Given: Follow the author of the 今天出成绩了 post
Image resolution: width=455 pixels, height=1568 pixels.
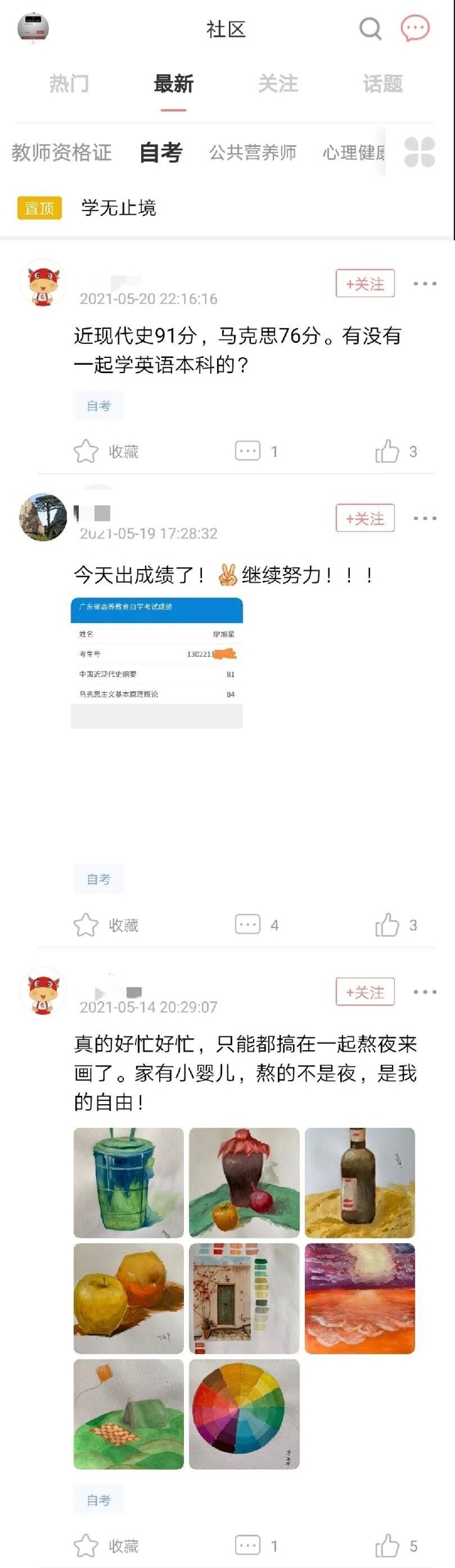Looking at the screenshot, I should coord(365,519).
